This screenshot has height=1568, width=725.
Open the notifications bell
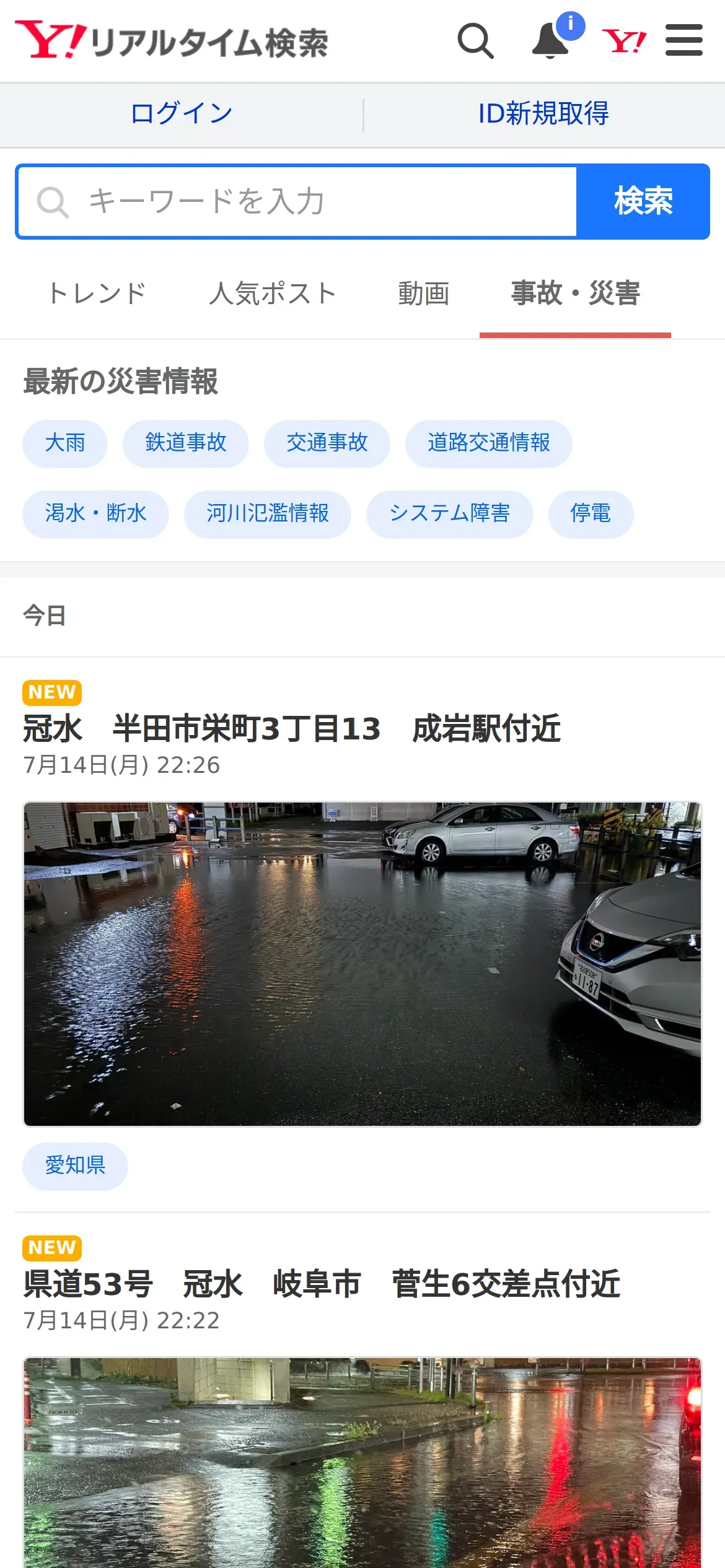(x=551, y=41)
